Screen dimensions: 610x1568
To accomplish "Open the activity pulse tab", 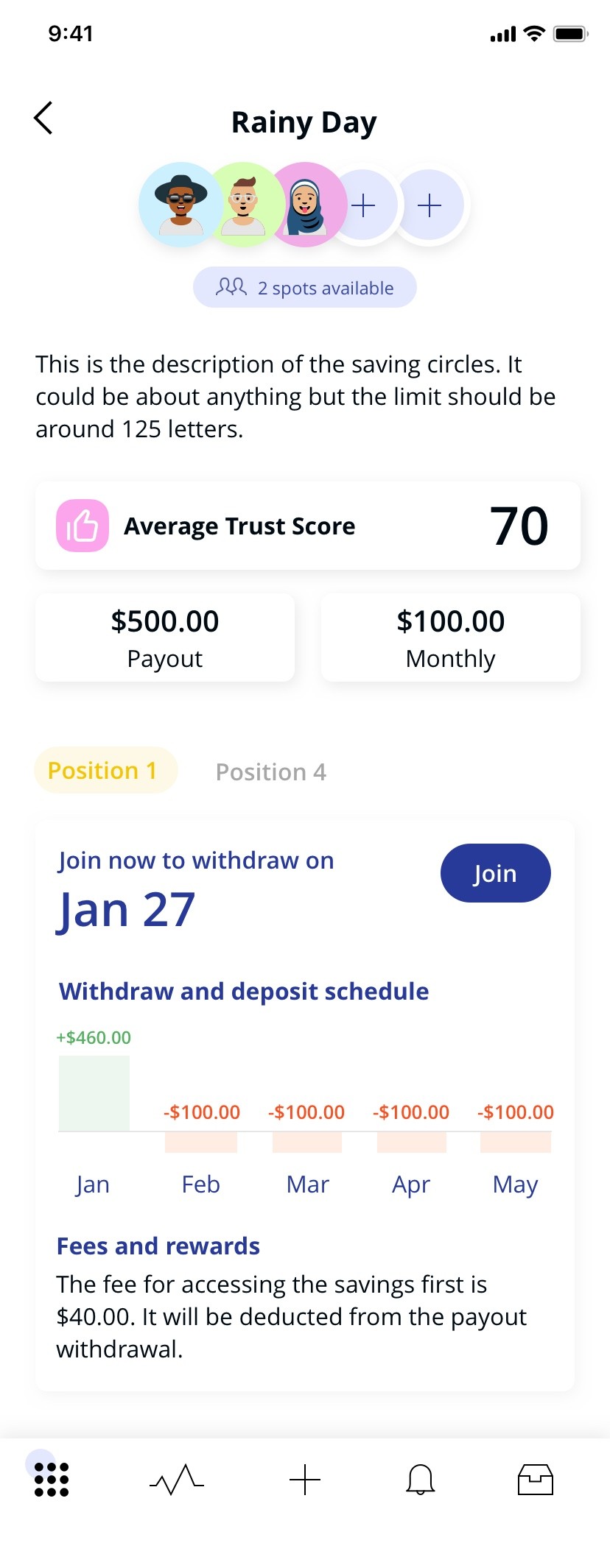I will pyautogui.click(x=177, y=1479).
